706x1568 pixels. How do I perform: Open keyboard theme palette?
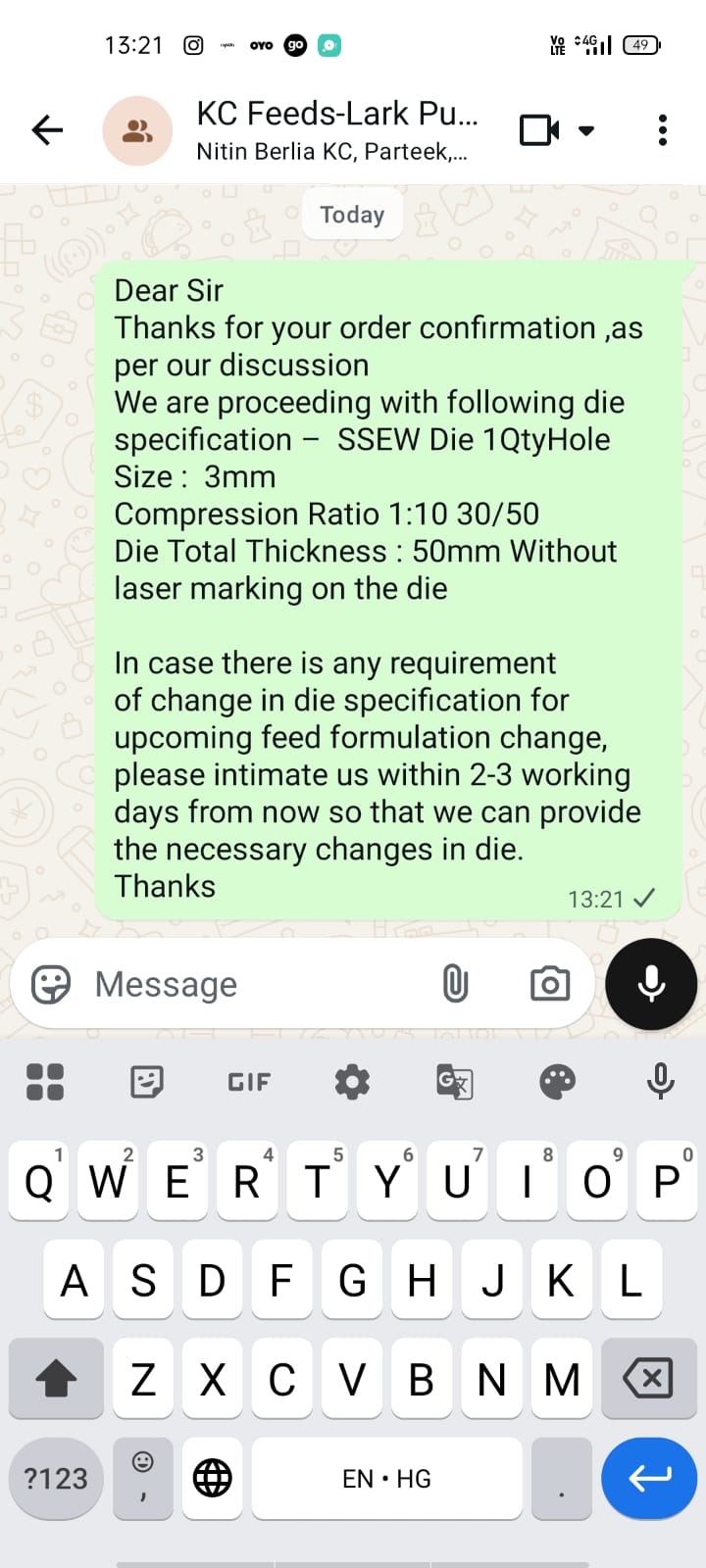coord(558,1082)
